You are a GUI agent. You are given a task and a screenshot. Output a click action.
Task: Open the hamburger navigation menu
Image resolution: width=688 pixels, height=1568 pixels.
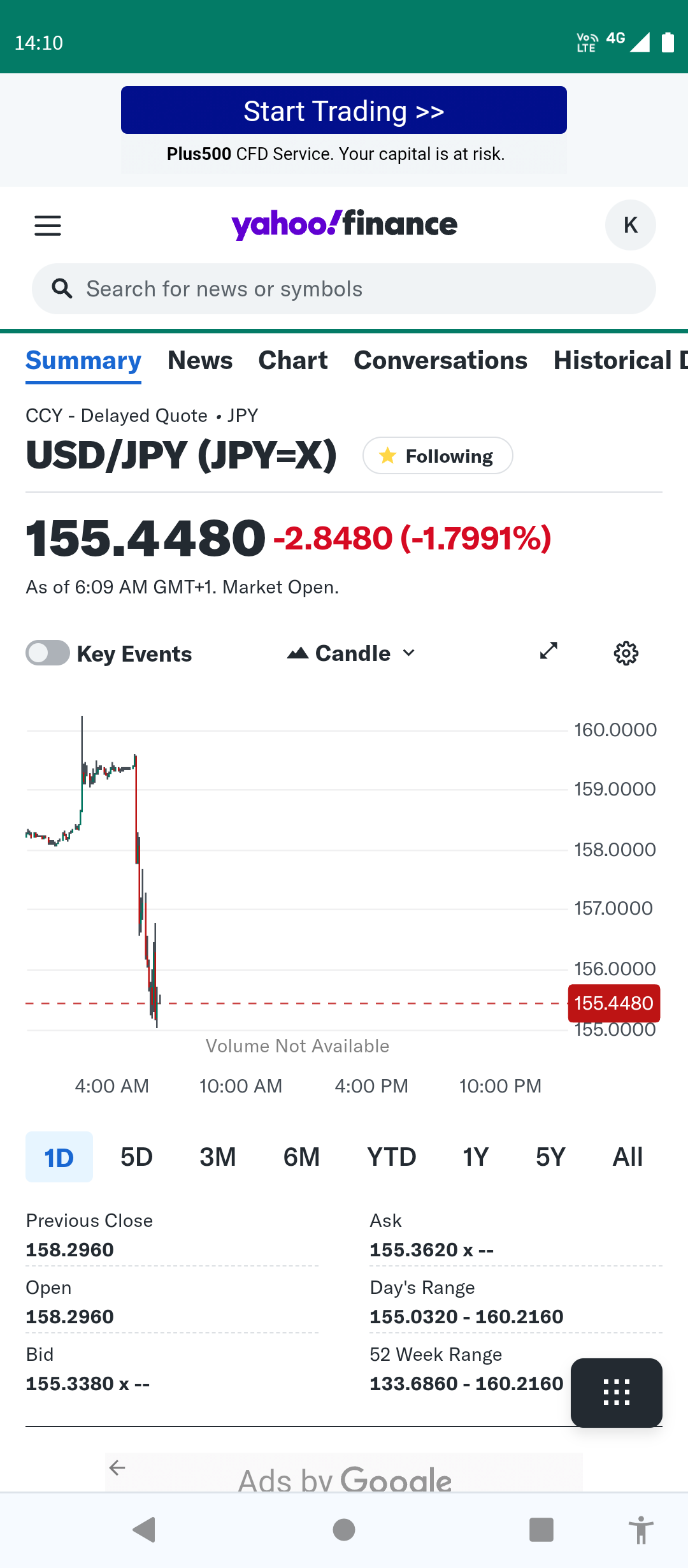pos(48,226)
